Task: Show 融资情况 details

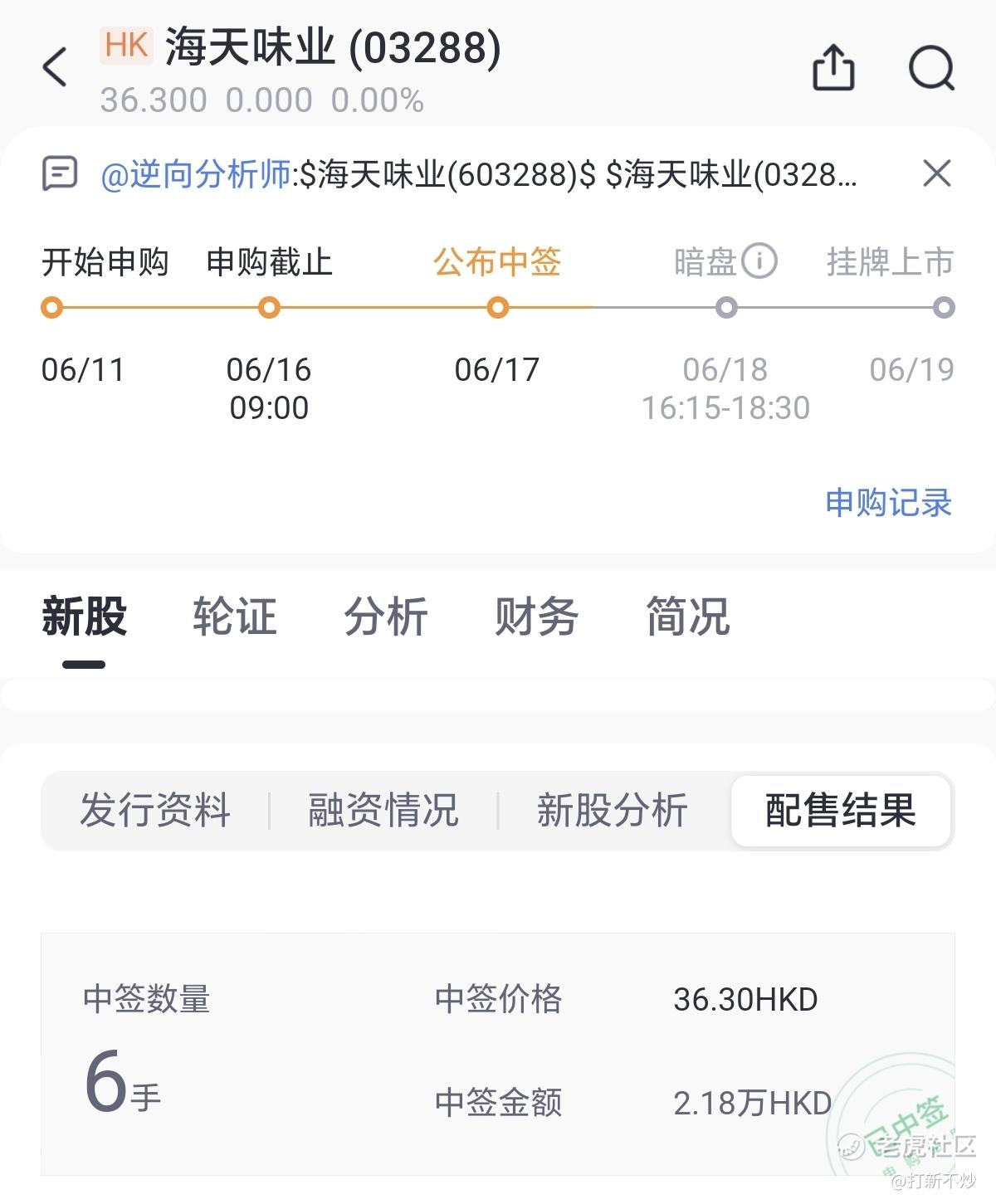Action: coord(383,811)
